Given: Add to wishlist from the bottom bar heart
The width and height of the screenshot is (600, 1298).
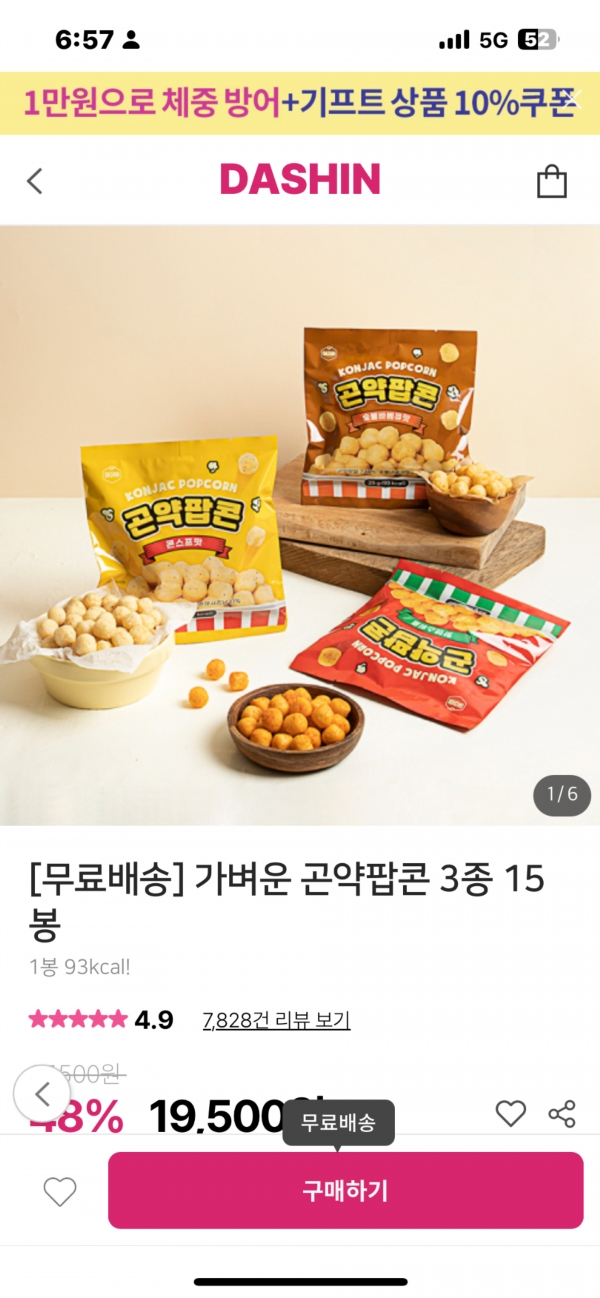Looking at the screenshot, I should [60, 1191].
